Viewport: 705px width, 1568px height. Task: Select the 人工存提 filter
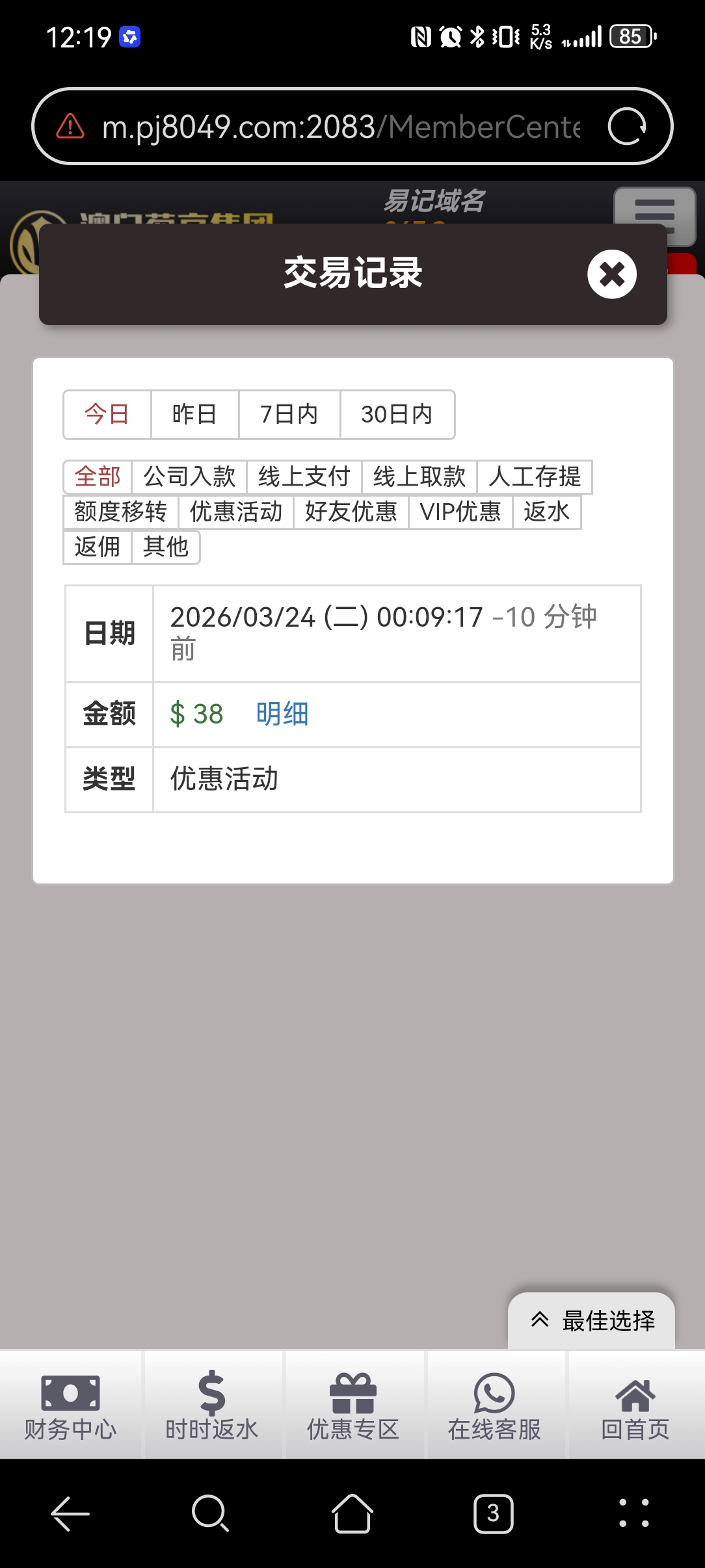534,477
